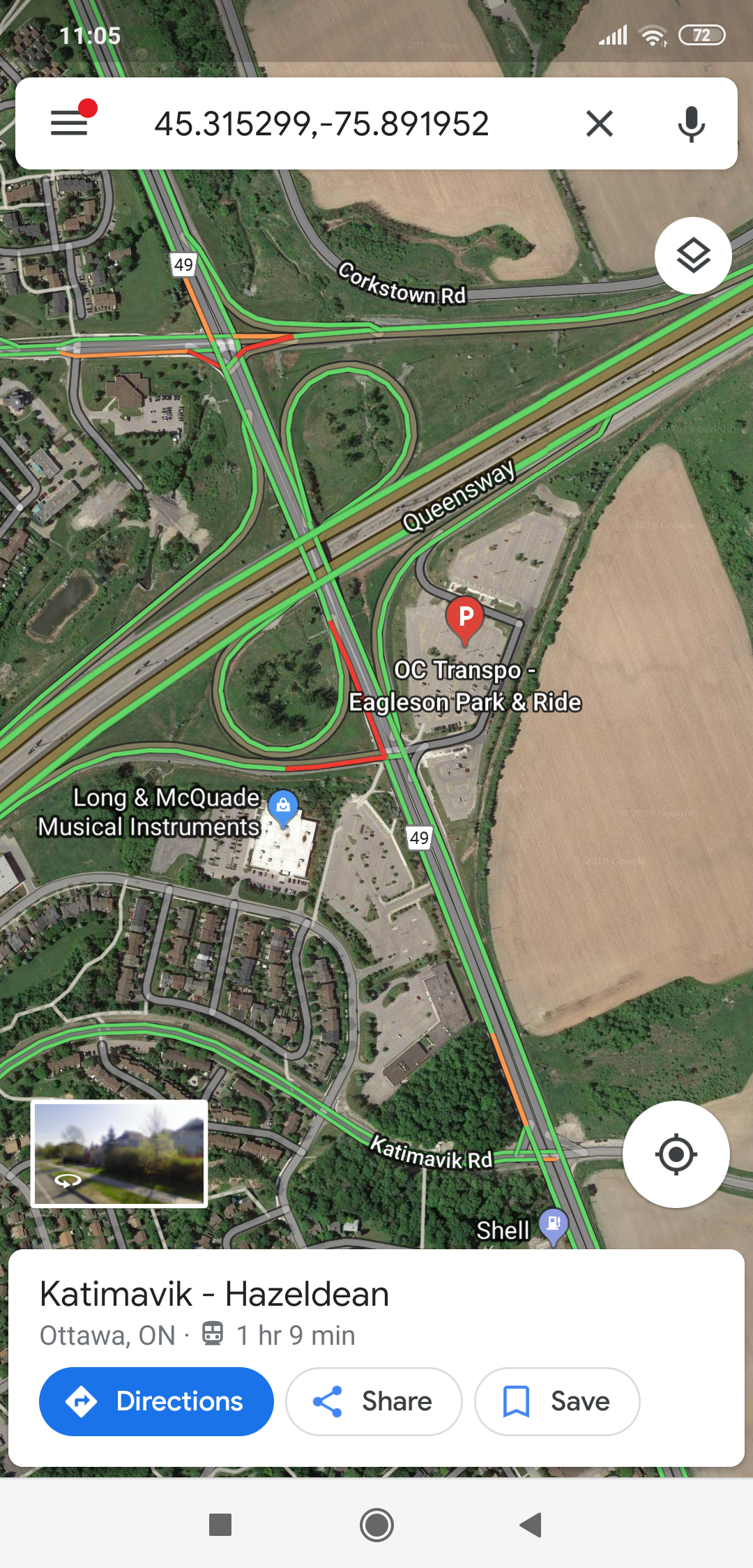Go back using the system back button
753x1568 pixels.
[531, 1525]
